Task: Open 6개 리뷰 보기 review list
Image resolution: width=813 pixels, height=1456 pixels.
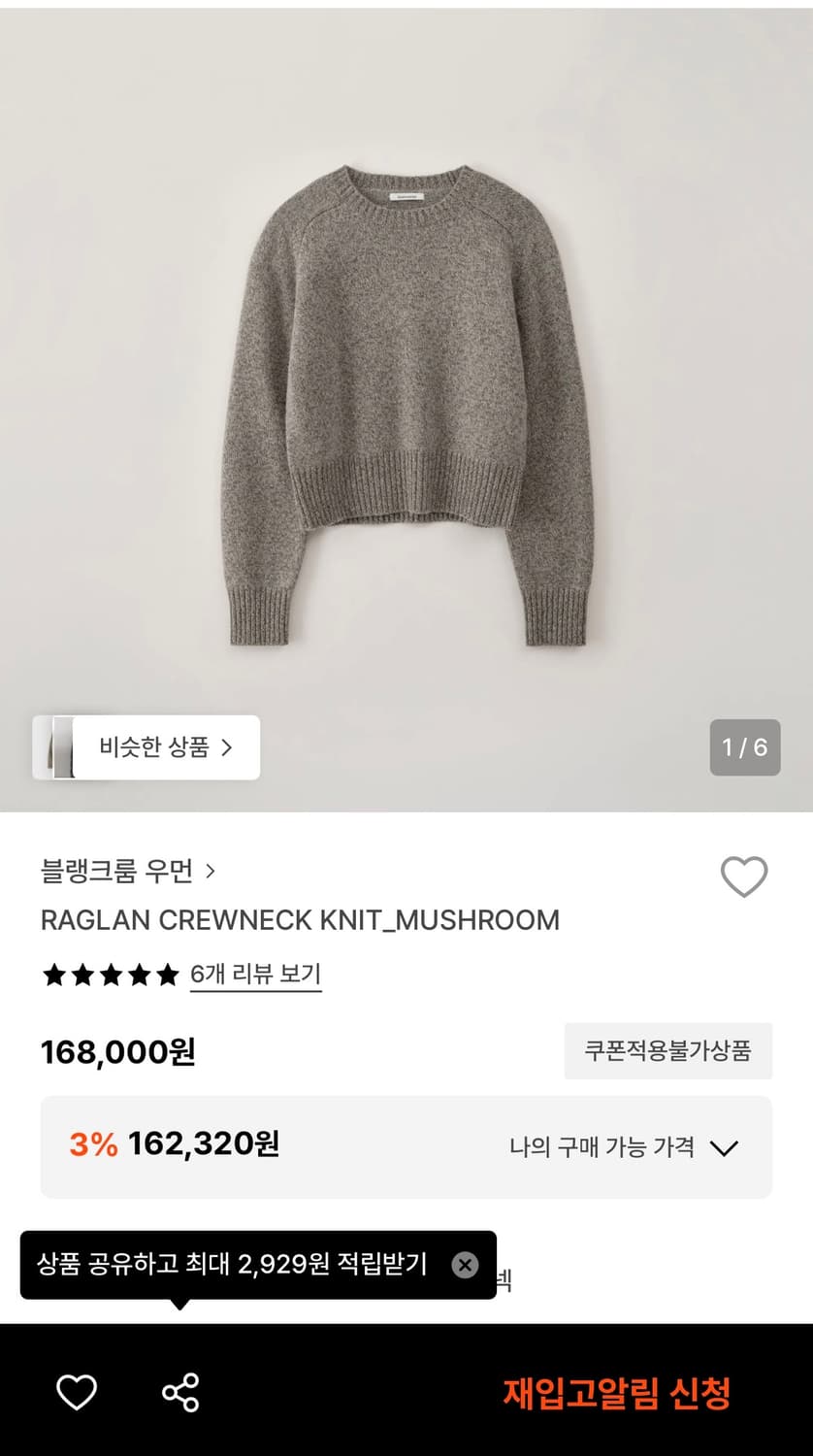Action: [255, 975]
